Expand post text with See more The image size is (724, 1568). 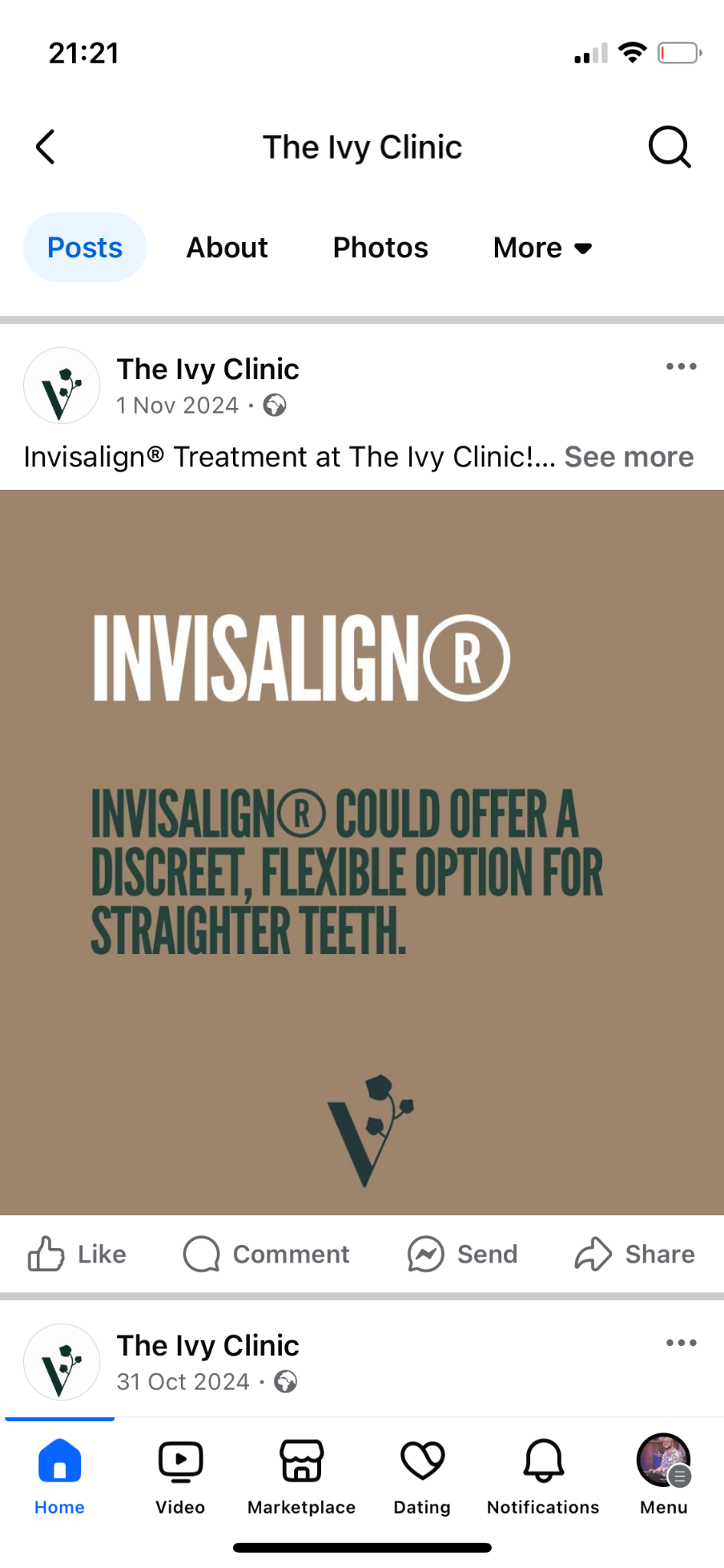pos(628,457)
